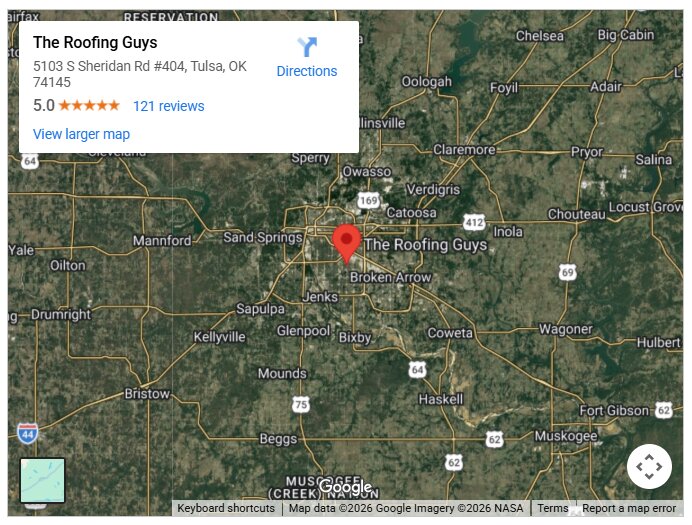Toggle the fullscreen map view button

(648, 466)
